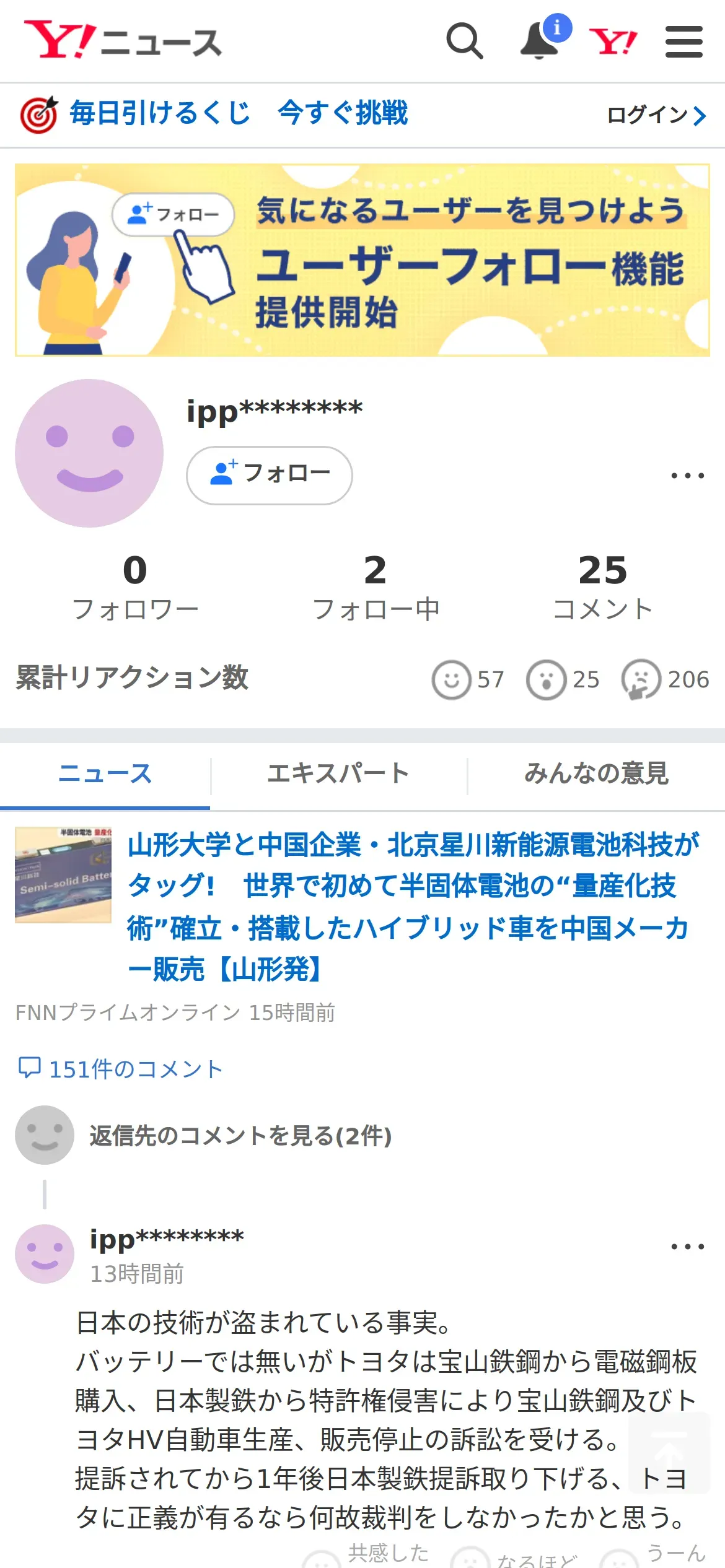725x1568 pixels.
Task: Open the profile's three-dot options menu
Action: point(687,476)
